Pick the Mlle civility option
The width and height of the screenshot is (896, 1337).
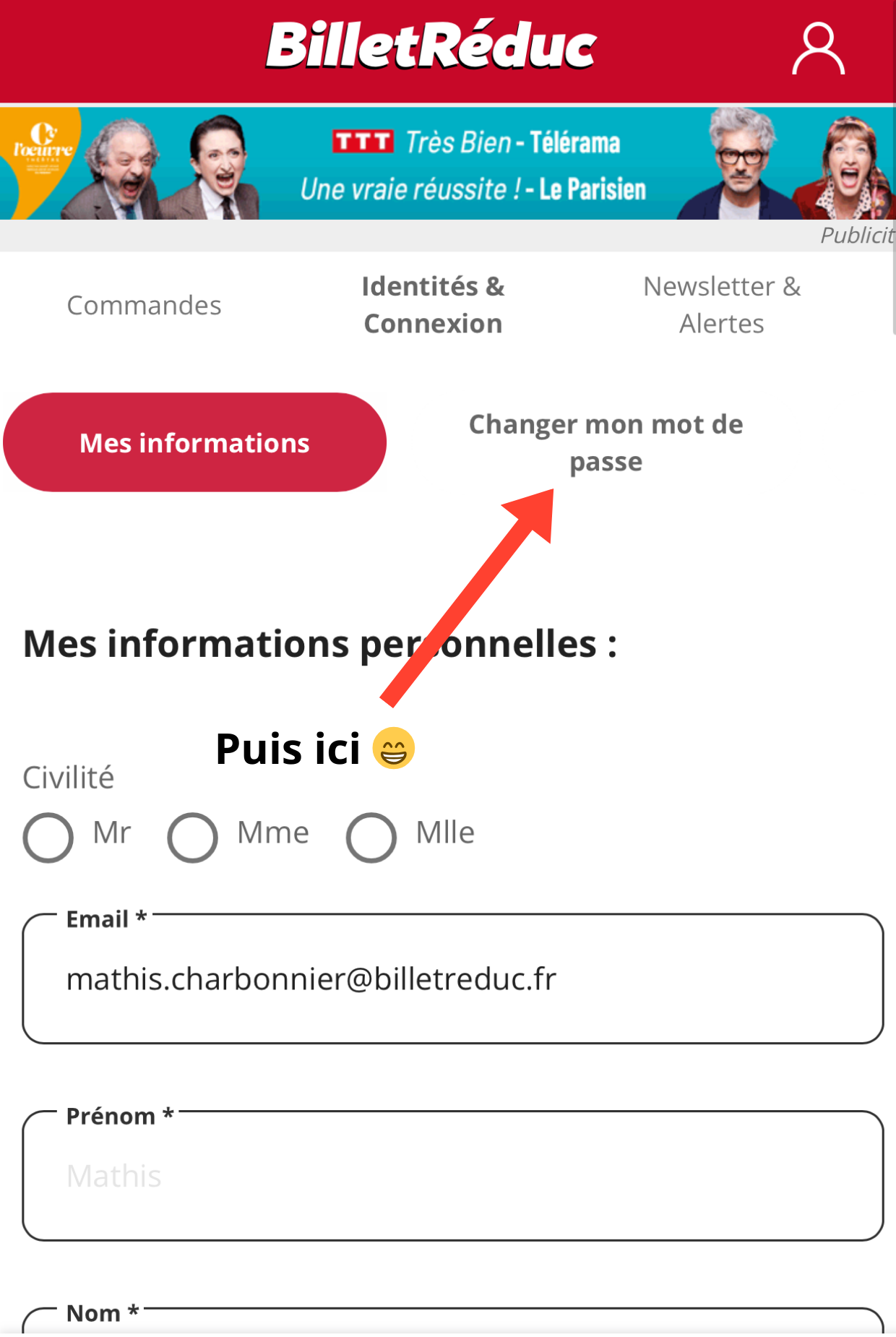371,837
